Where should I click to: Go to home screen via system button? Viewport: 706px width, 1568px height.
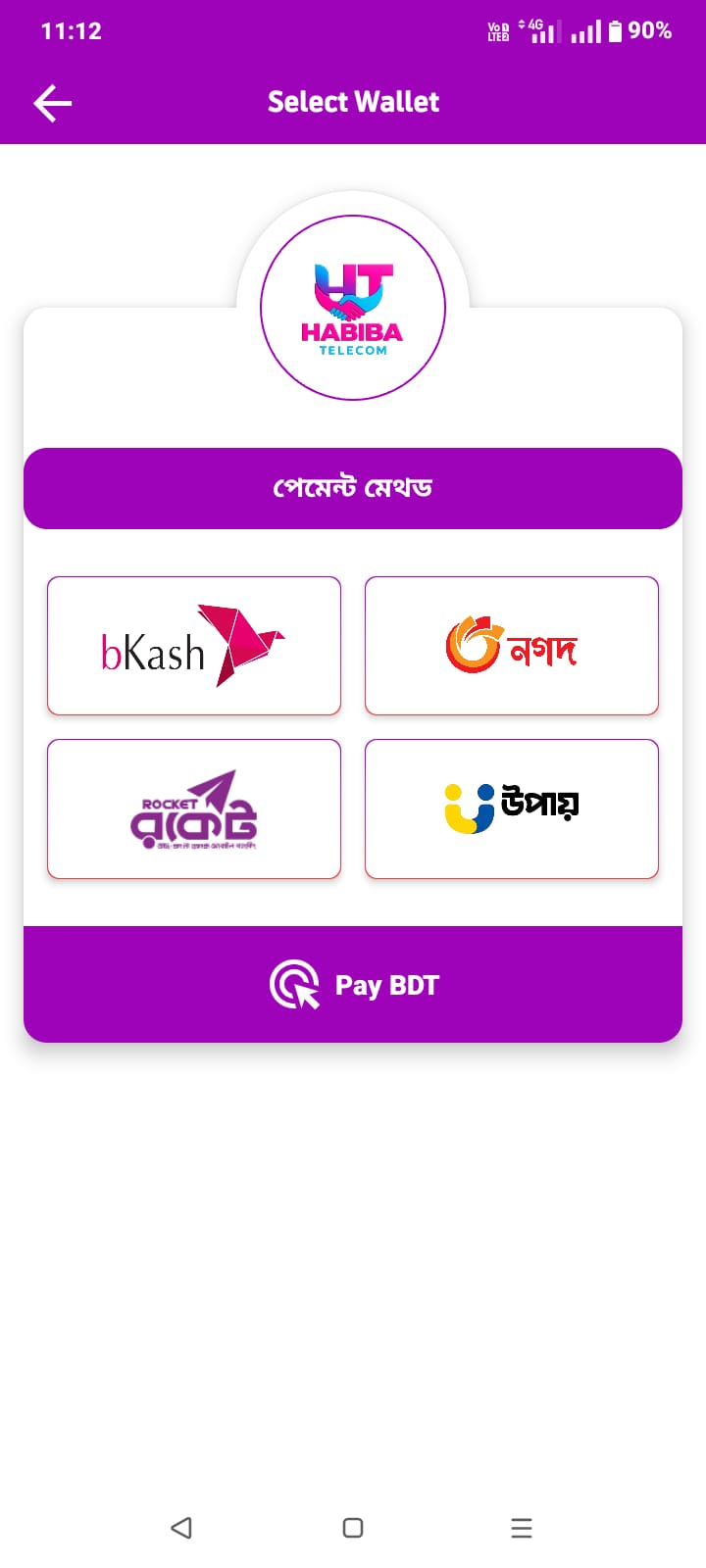353,1527
